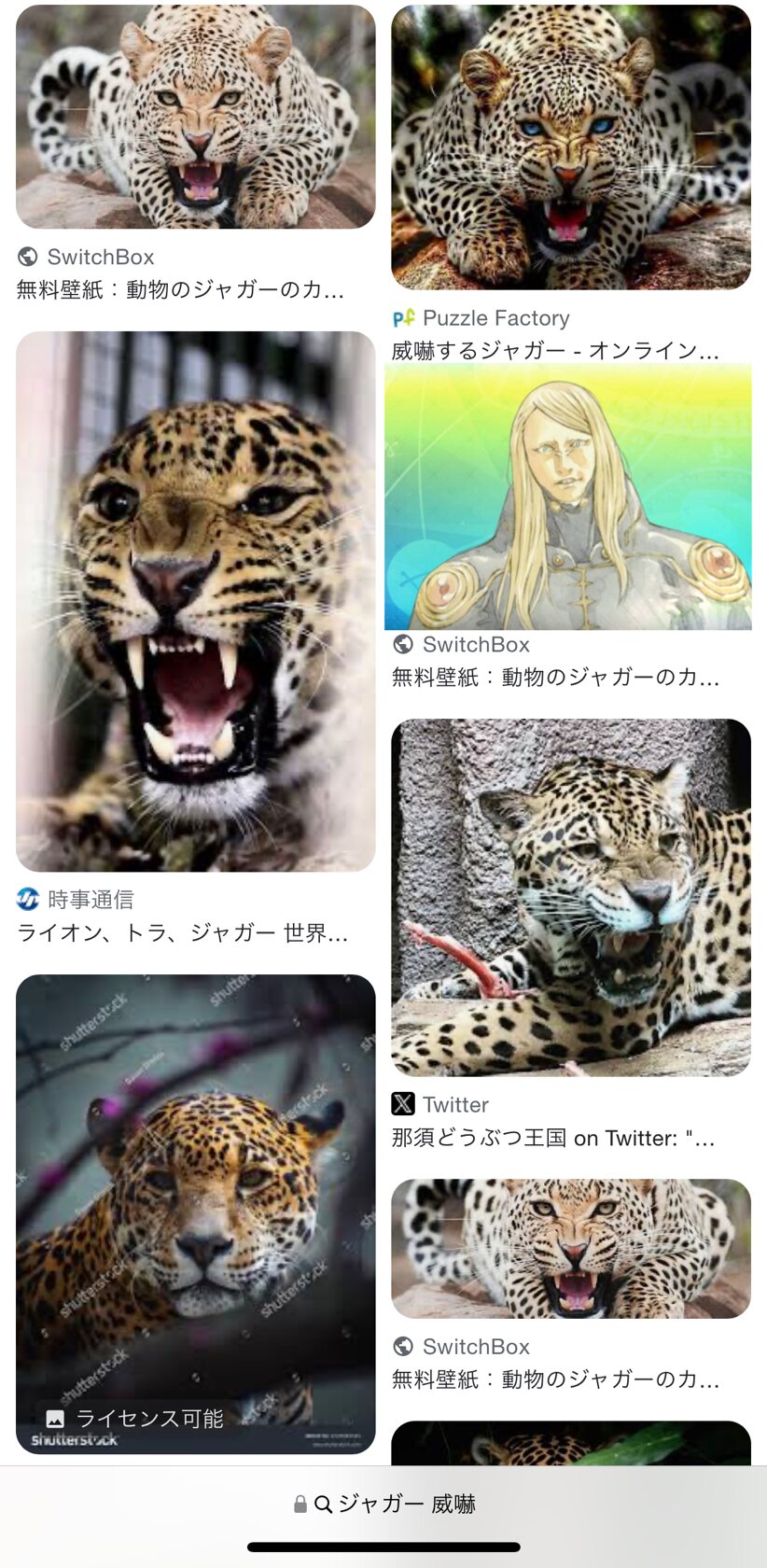
Task: Open the Shutterstock licensable jaguar photo
Action: pyautogui.click(x=195, y=1213)
